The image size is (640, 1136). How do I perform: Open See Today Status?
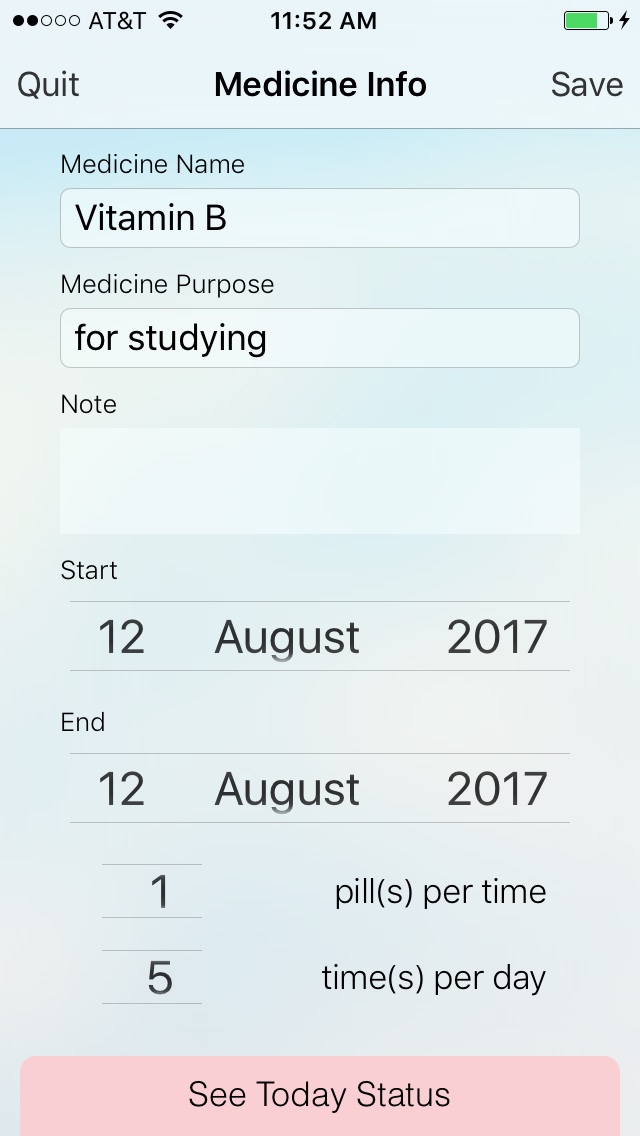pyautogui.click(x=320, y=1095)
